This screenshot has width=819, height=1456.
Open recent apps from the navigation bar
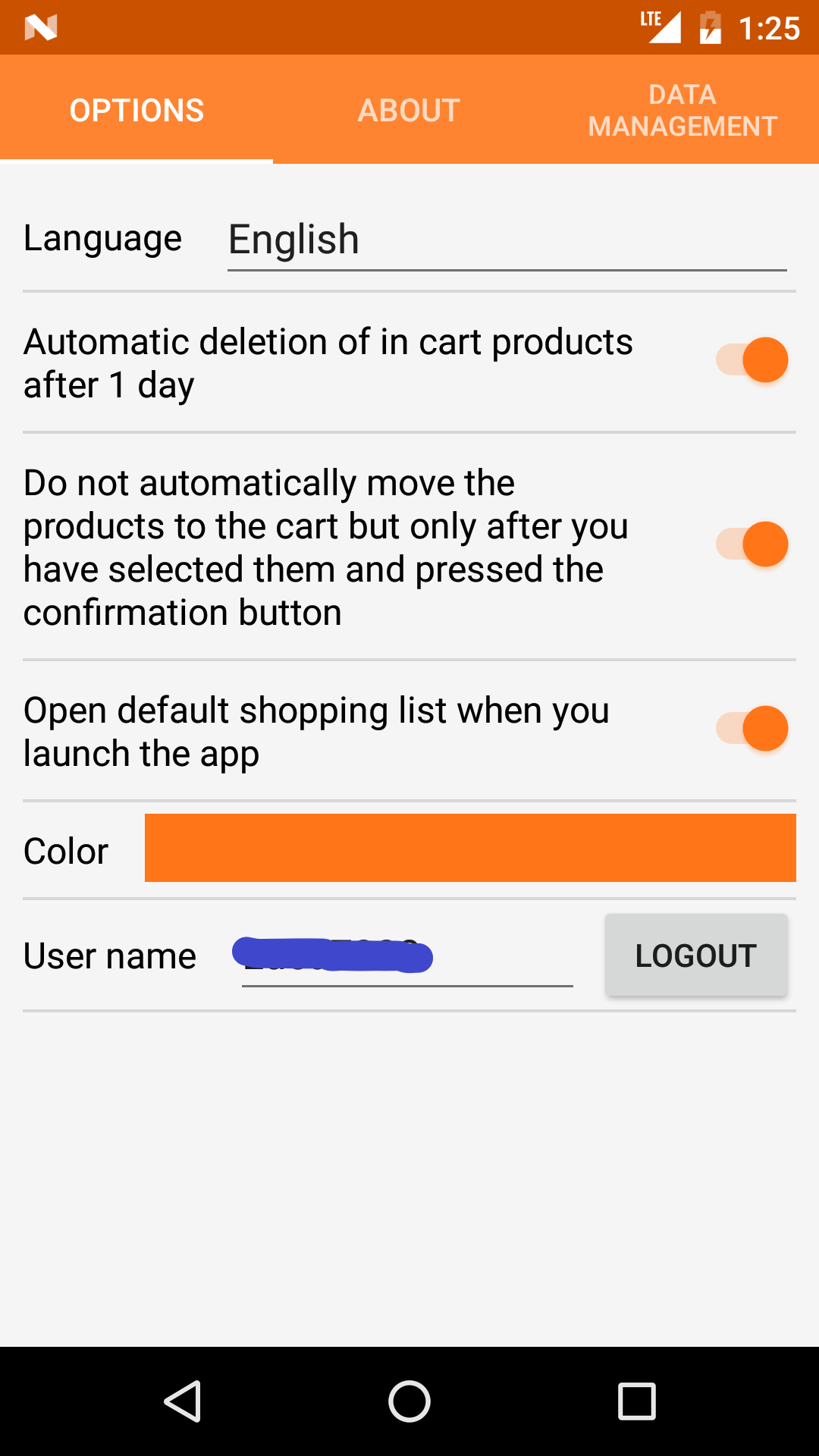[x=636, y=1401]
